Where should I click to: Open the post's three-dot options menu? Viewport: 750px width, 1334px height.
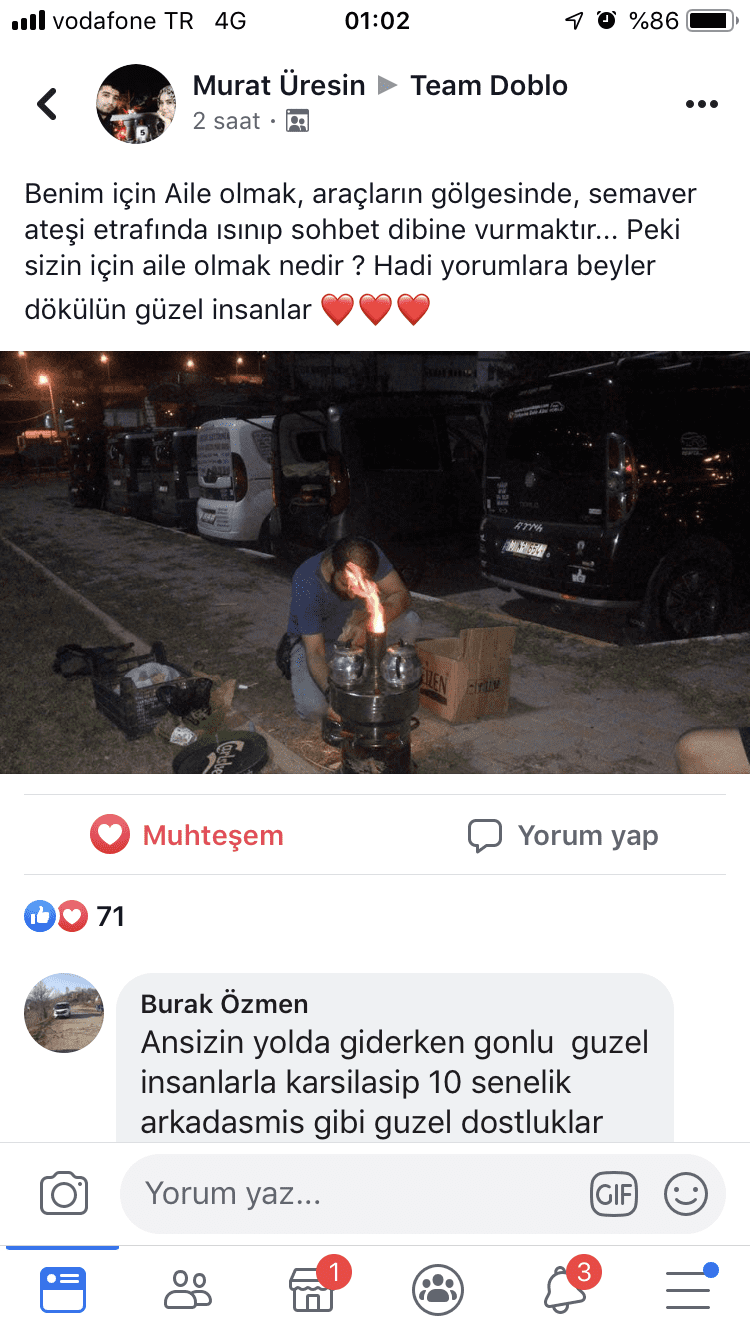[701, 105]
